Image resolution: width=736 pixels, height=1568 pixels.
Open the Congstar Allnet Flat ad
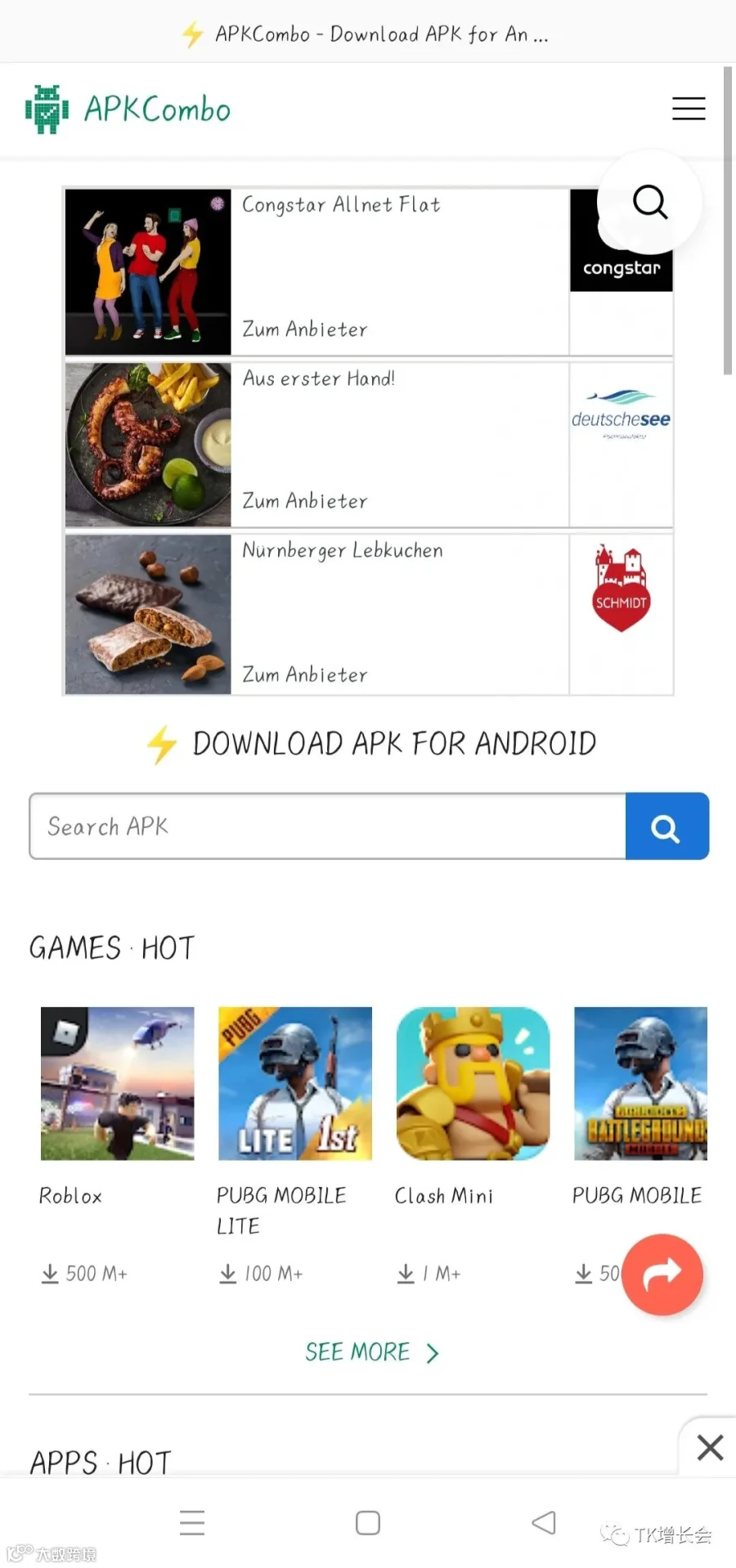[369, 272]
